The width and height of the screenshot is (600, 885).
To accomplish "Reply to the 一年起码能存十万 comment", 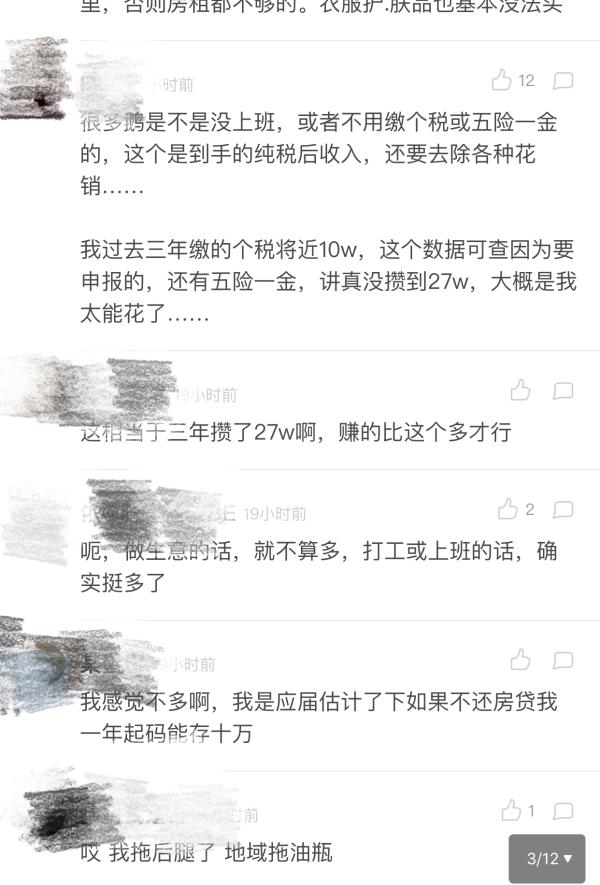I will click(563, 660).
